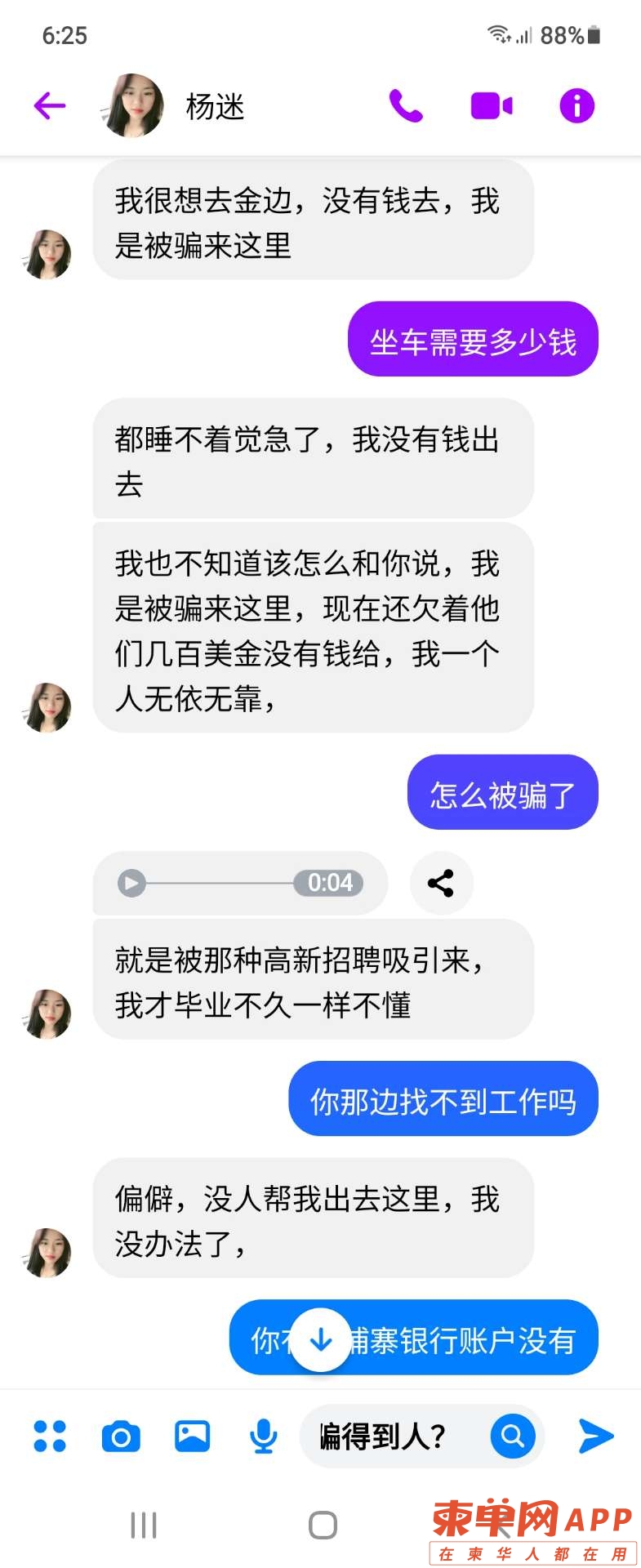Image resolution: width=641 pixels, height=1568 pixels.
Task: Go to the system home screen
Action: [x=323, y=1525]
